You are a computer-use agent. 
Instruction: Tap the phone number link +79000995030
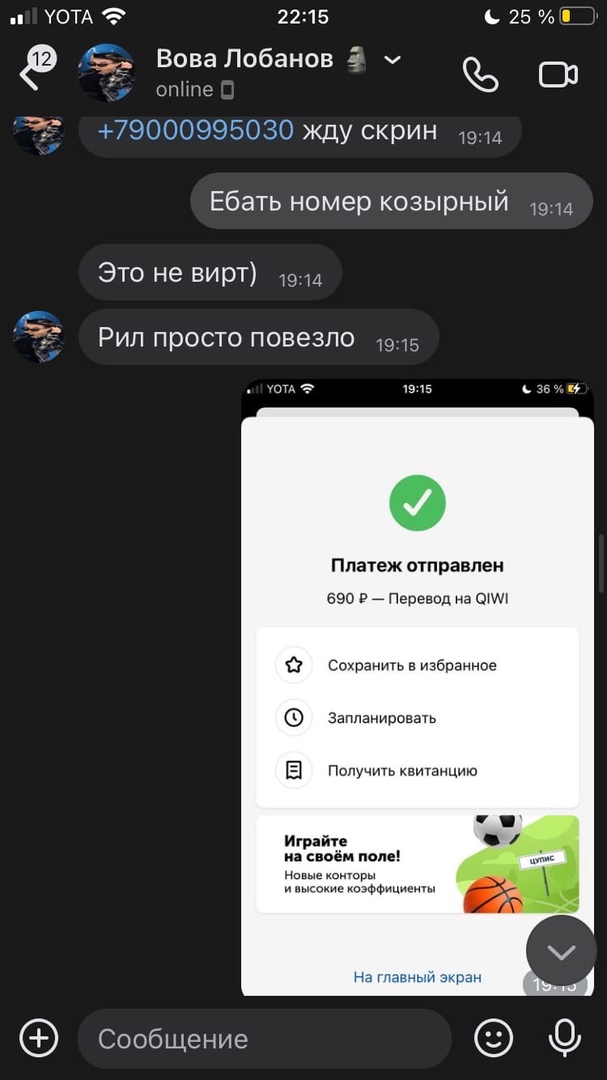pos(196,131)
